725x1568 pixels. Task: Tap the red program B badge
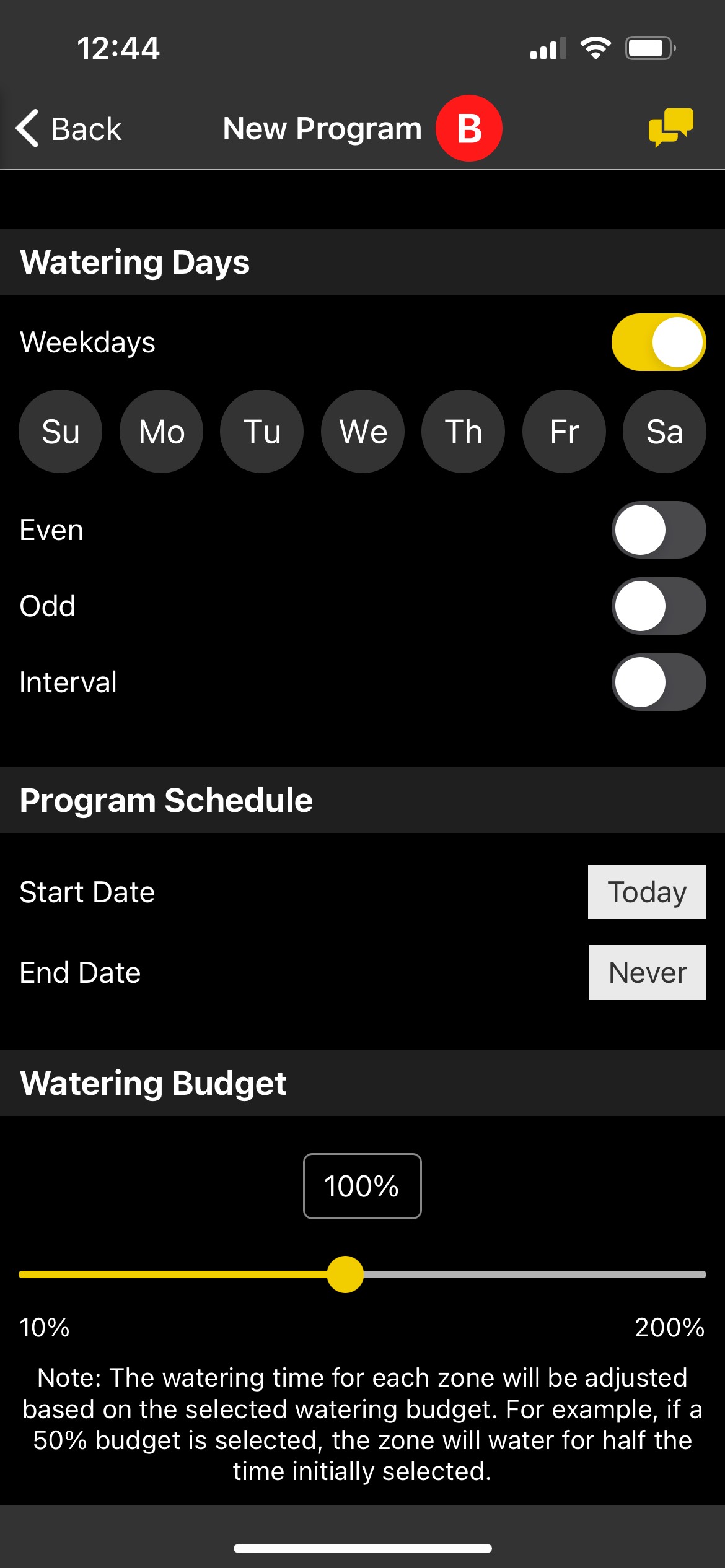[x=469, y=128]
